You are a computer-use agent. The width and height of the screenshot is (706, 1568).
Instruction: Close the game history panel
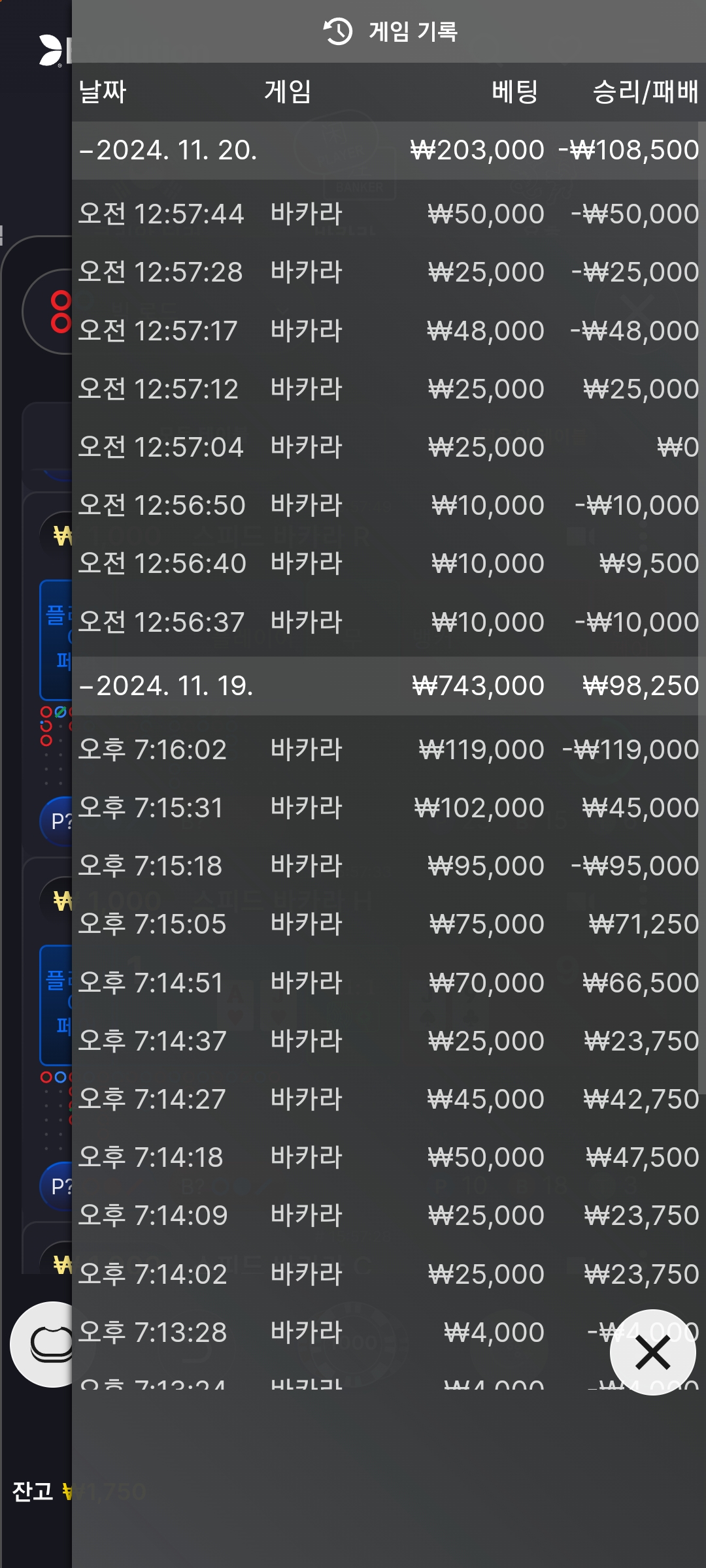point(652,1352)
